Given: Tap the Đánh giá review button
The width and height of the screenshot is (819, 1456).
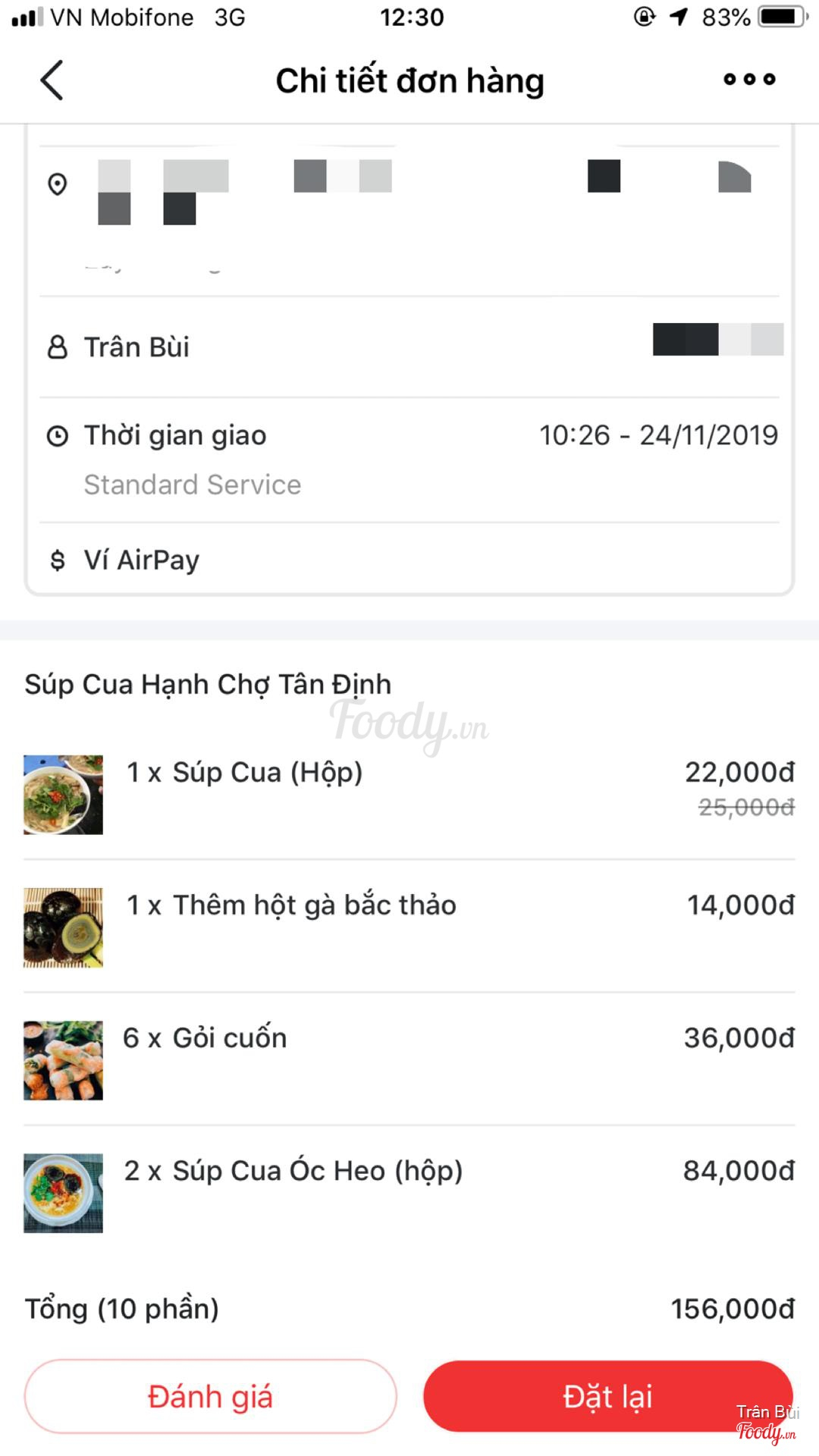Looking at the screenshot, I should click(210, 1396).
